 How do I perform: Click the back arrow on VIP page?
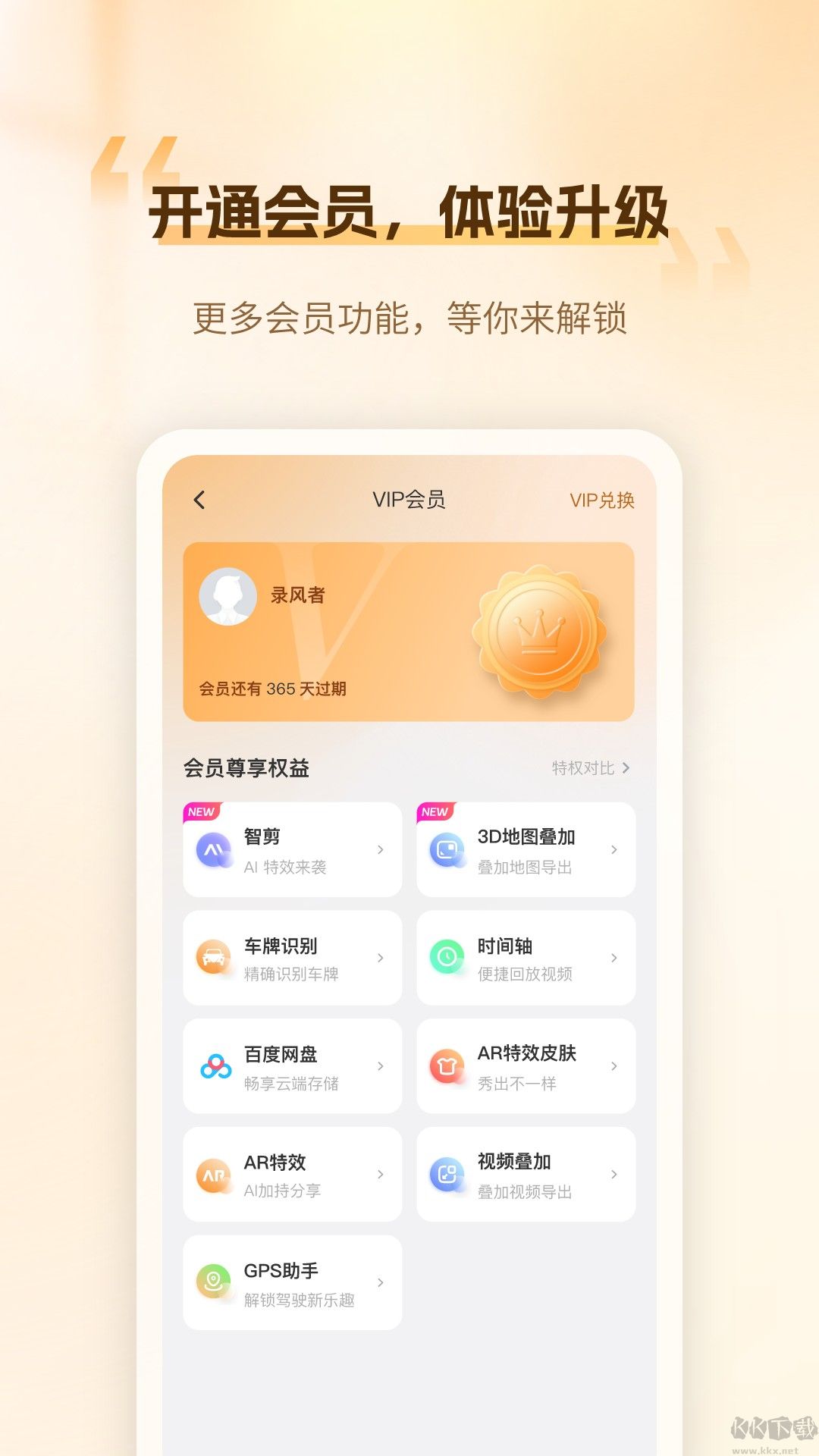[x=199, y=499]
